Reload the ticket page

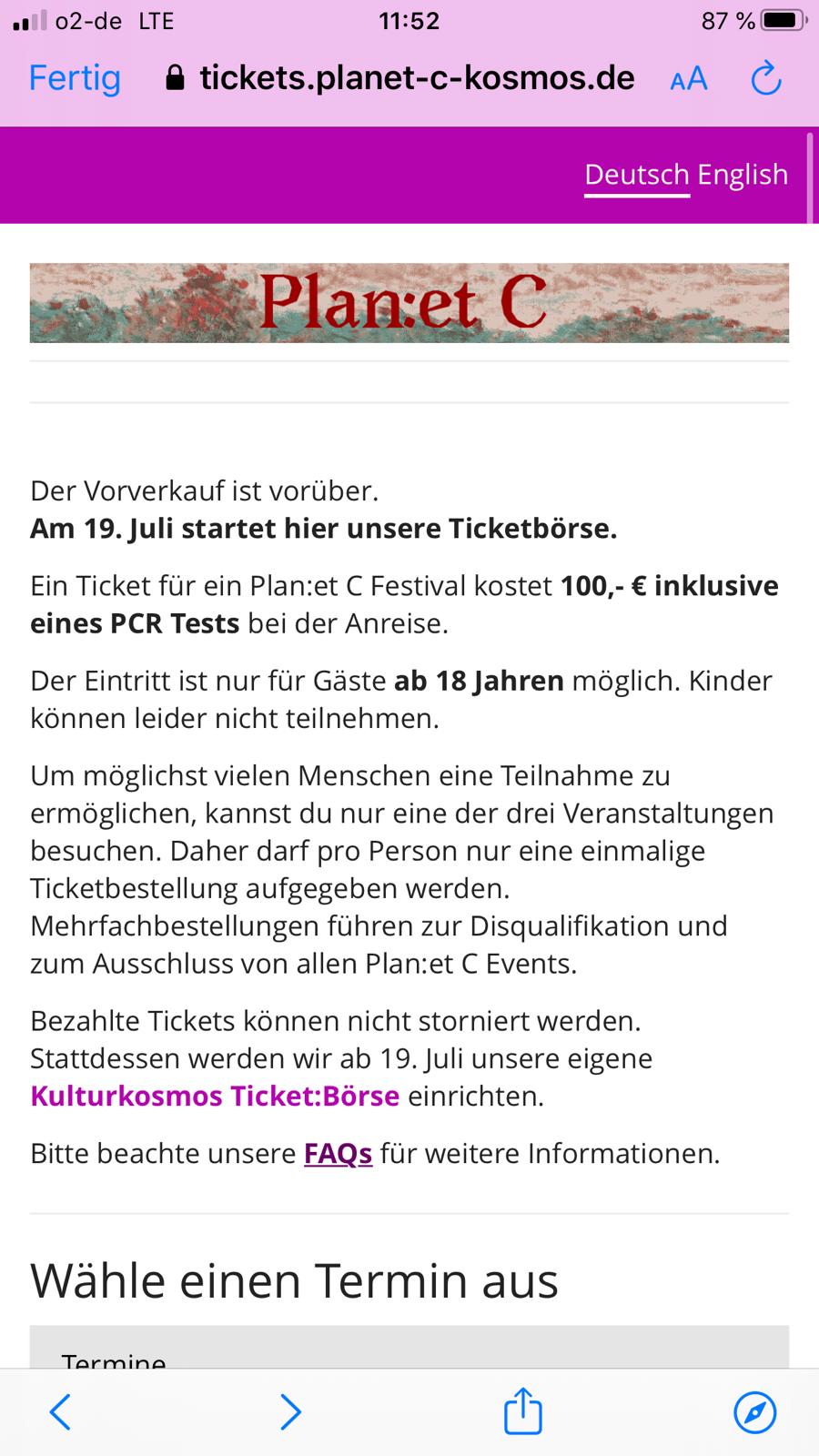tap(766, 79)
